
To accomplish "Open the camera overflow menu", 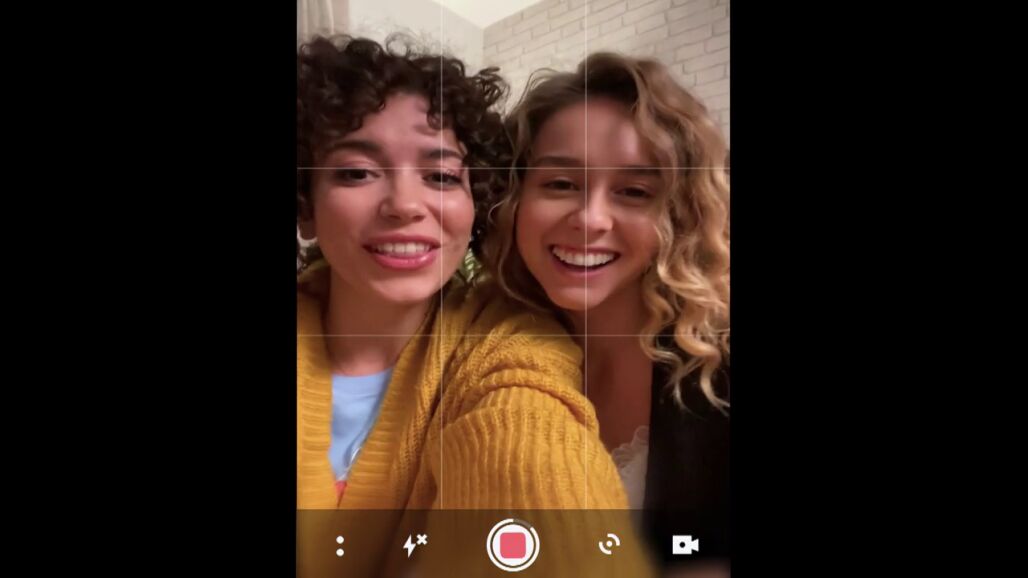I will (x=340, y=545).
